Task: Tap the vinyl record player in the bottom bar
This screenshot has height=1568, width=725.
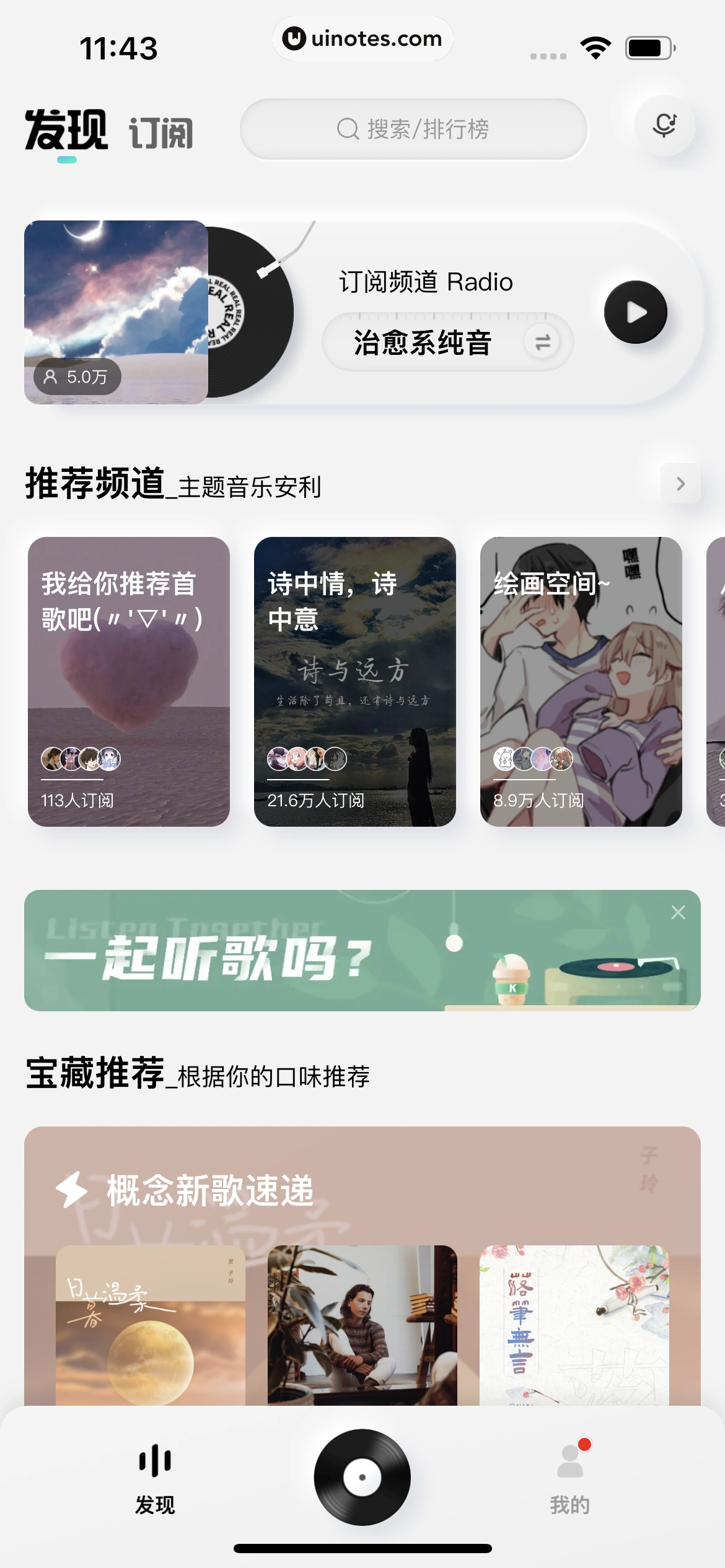Action: tap(362, 1477)
